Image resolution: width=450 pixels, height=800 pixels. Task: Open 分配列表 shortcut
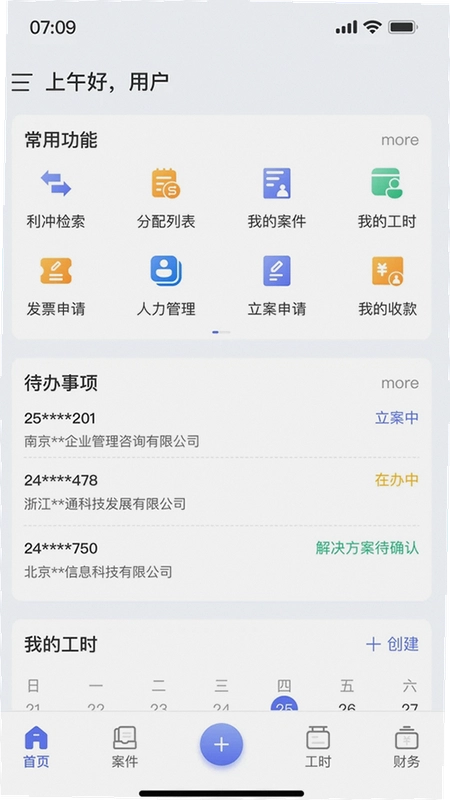click(166, 199)
